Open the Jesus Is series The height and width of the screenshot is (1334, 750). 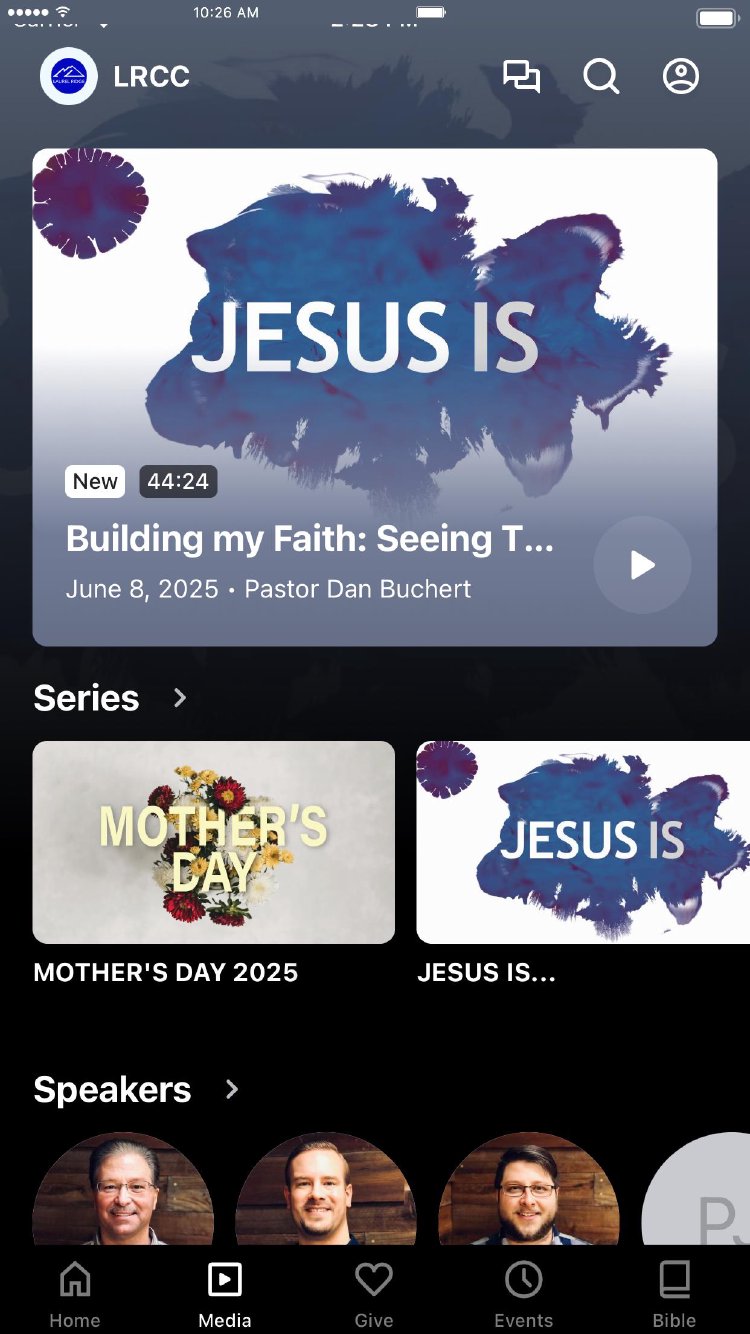[x=583, y=842]
